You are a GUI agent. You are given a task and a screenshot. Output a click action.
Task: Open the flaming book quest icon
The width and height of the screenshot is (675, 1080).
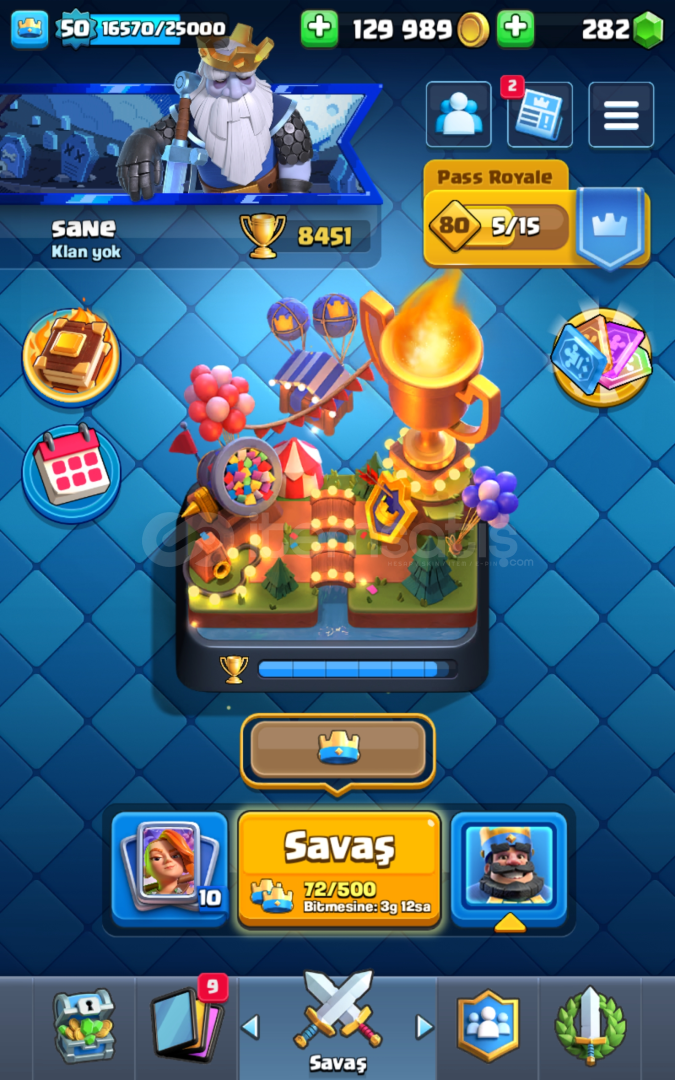(71, 356)
